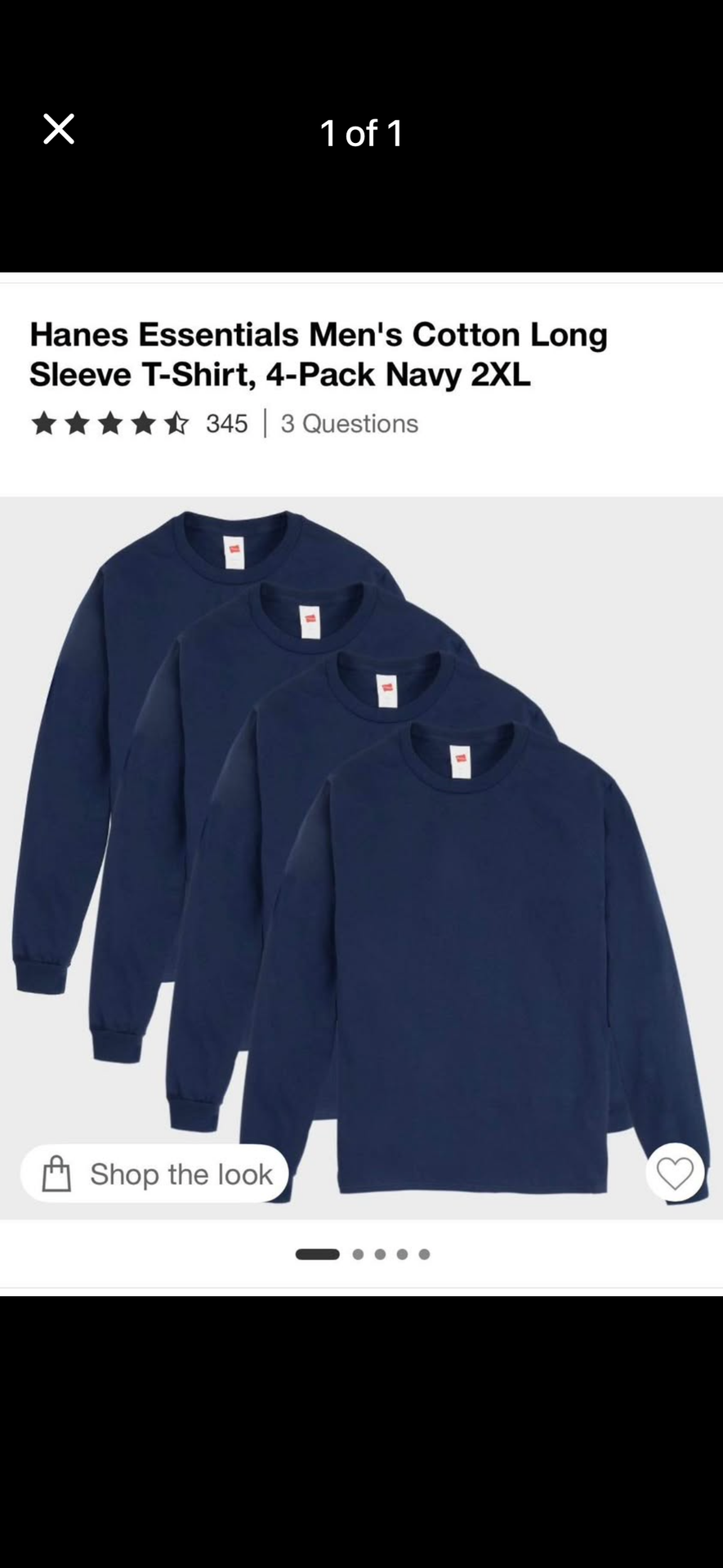Screen dimensions: 723x1568
Task: Open the 3 Questions link
Action: tap(349, 423)
